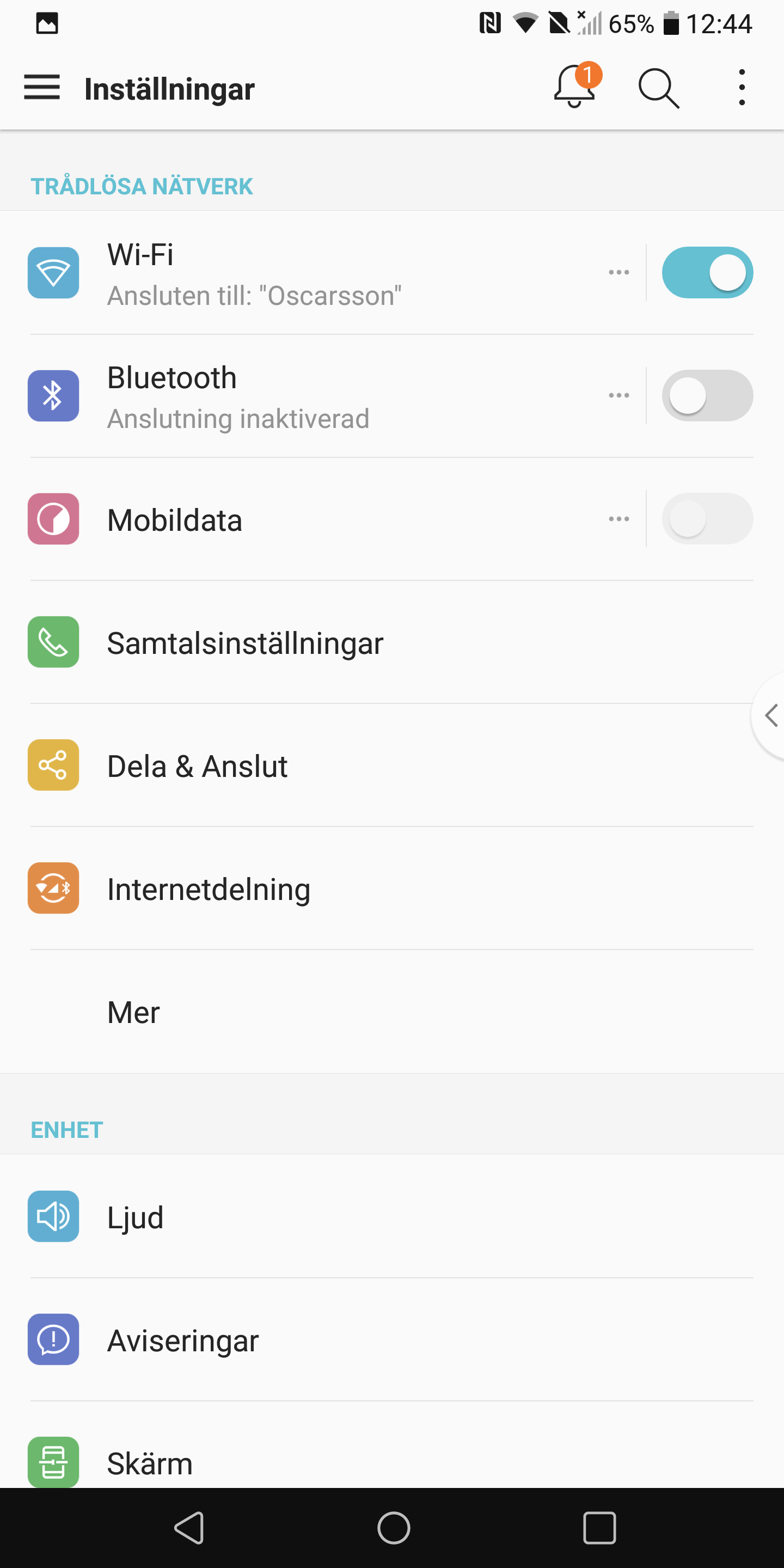Open the notifications bell
This screenshot has width=784, height=1568.
click(574, 88)
